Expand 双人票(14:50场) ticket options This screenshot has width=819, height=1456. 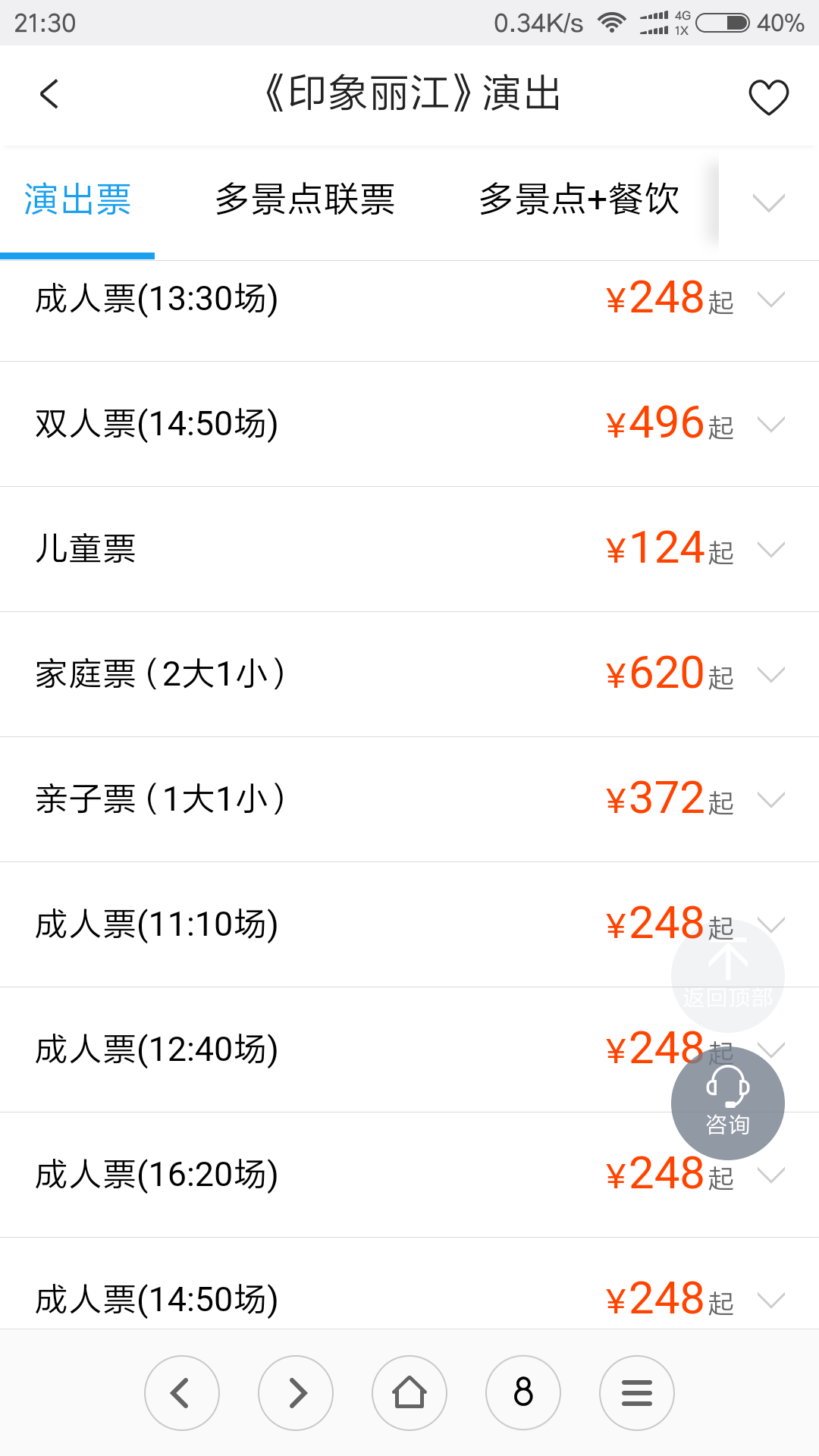[409, 424]
